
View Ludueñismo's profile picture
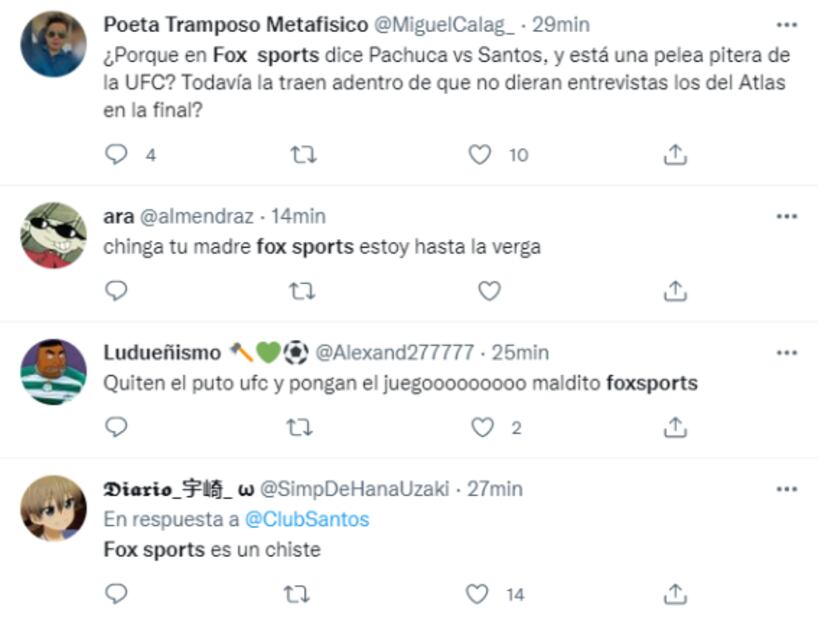[53, 371]
